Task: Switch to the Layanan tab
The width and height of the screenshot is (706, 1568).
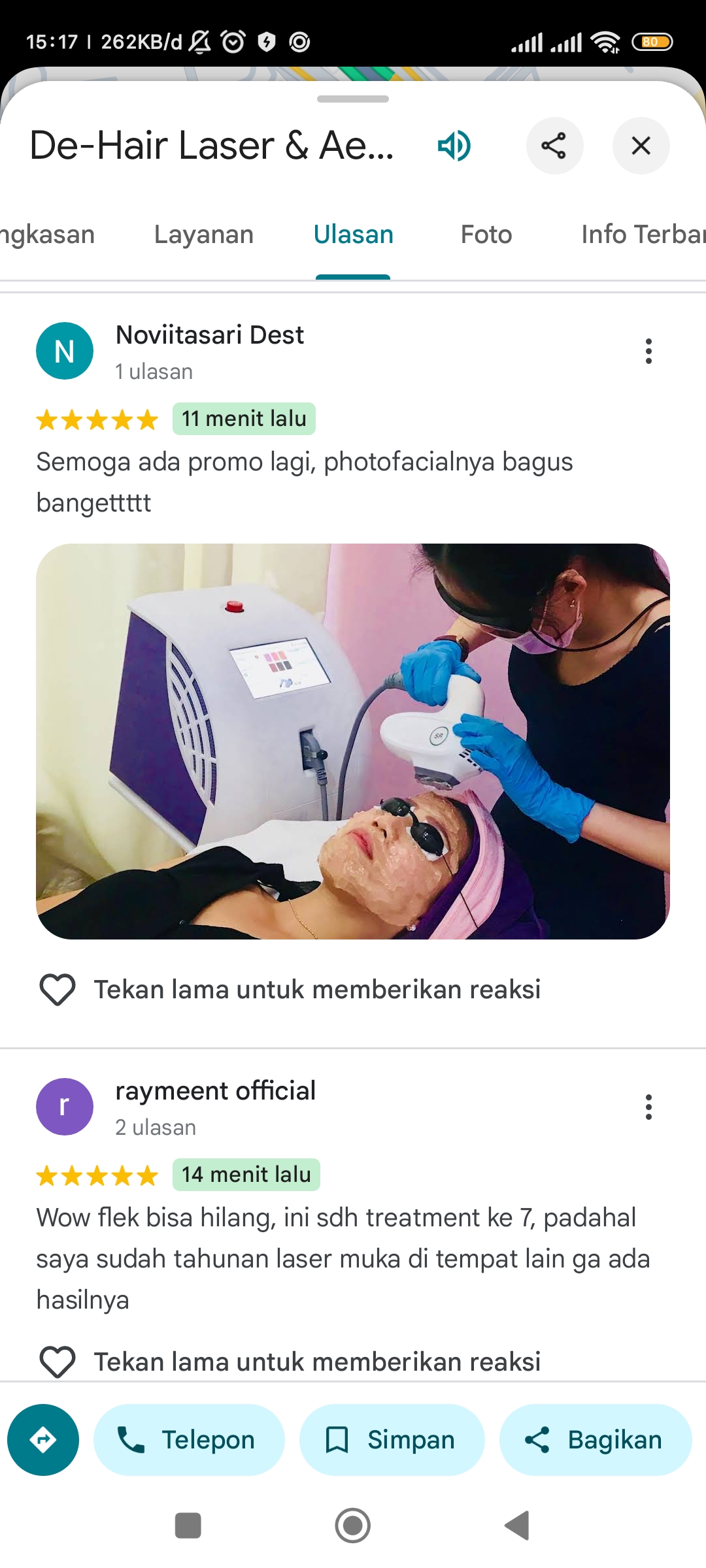Action: pos(204,235)
